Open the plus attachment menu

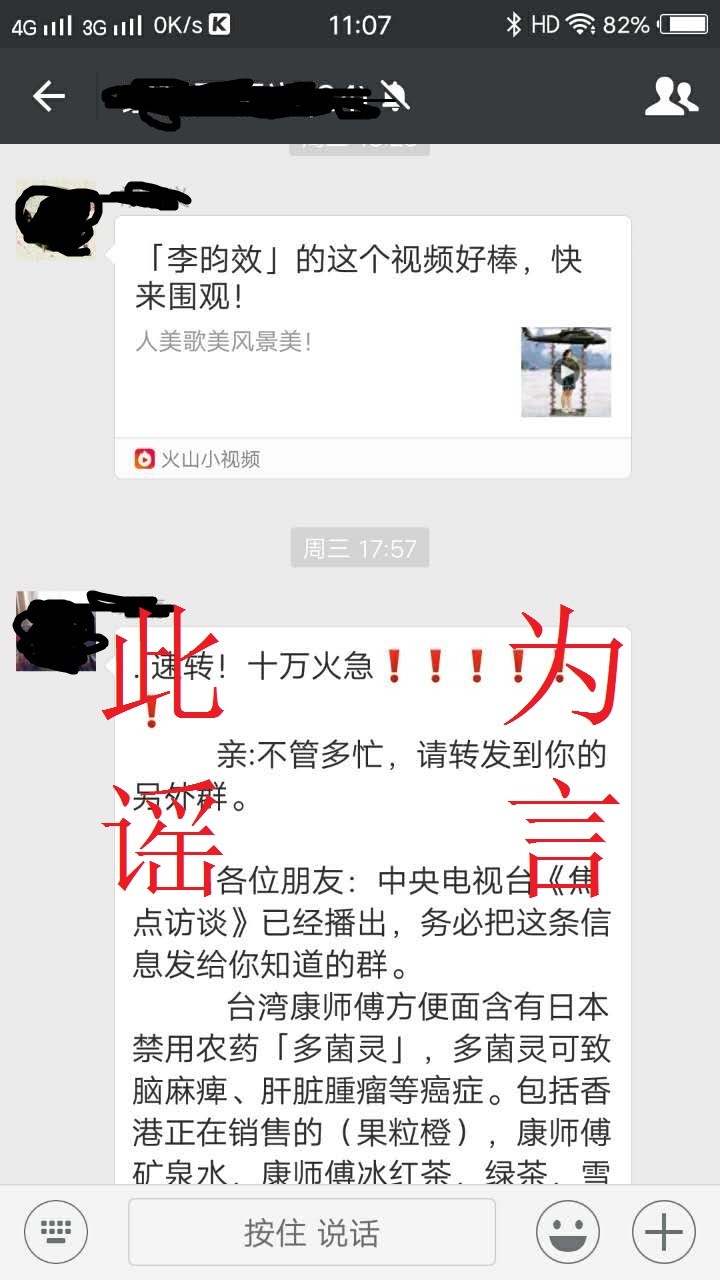tap(663, 1232)
